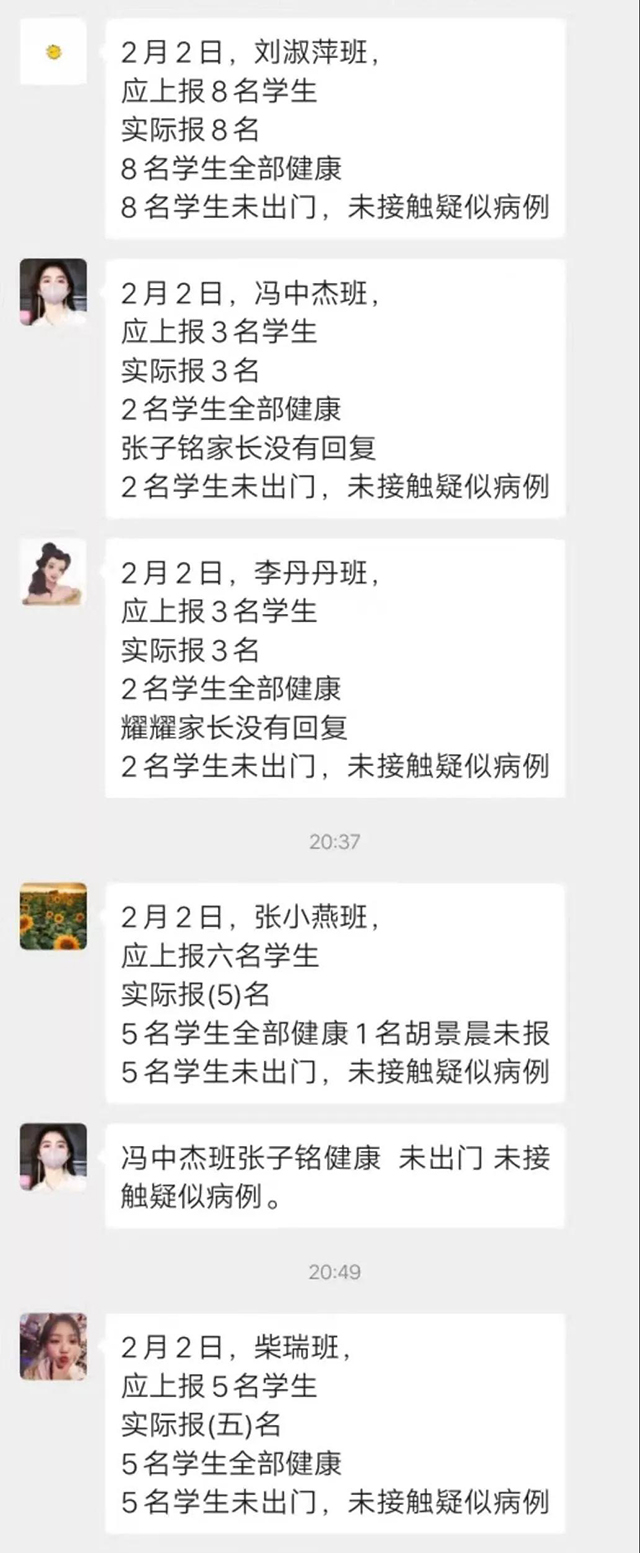Tap avatar next to 张子铭健康 follow-up message
The height and width of the screenshot is (1553, 640).
tap(53, 1156)
